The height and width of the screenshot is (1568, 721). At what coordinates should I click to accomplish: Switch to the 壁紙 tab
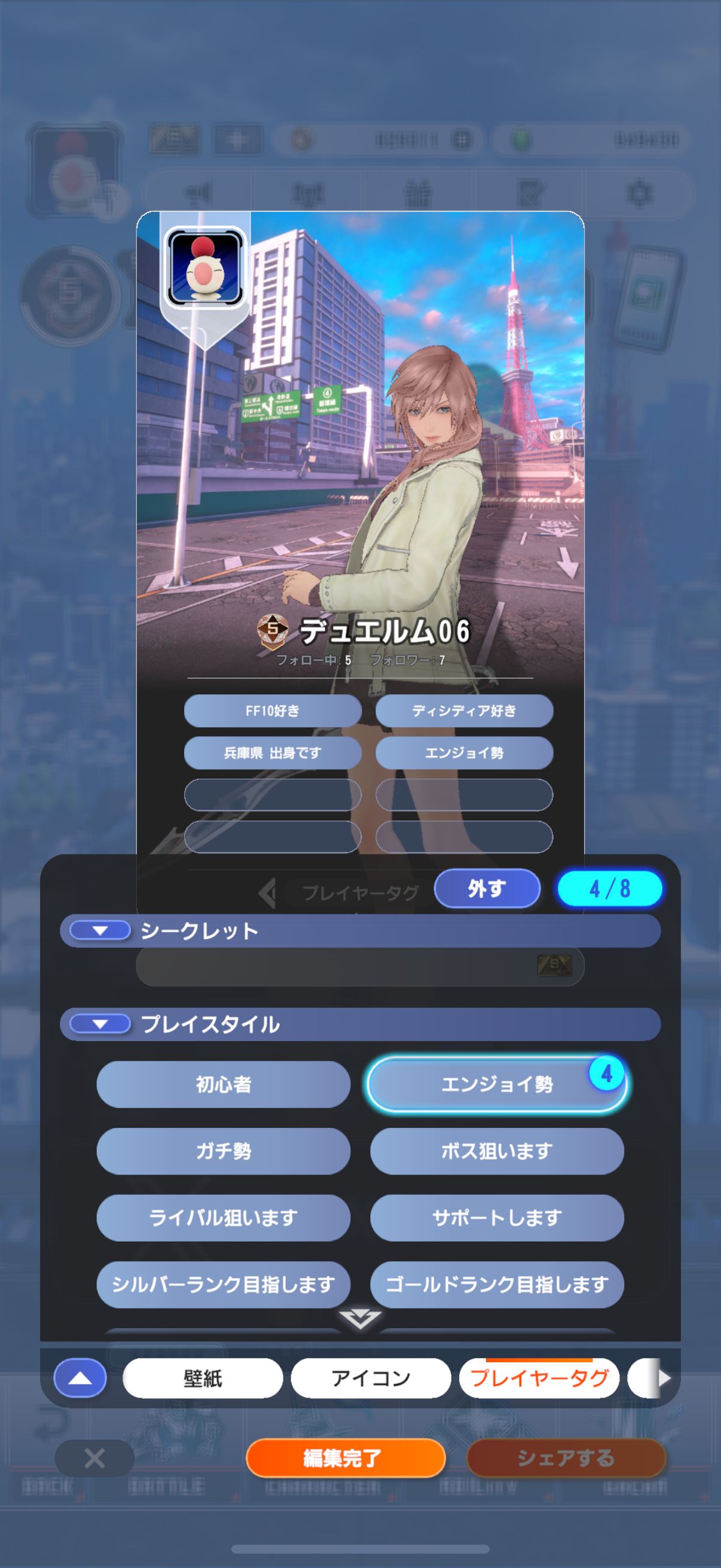pyautogui.click(x=203, y=1378)
